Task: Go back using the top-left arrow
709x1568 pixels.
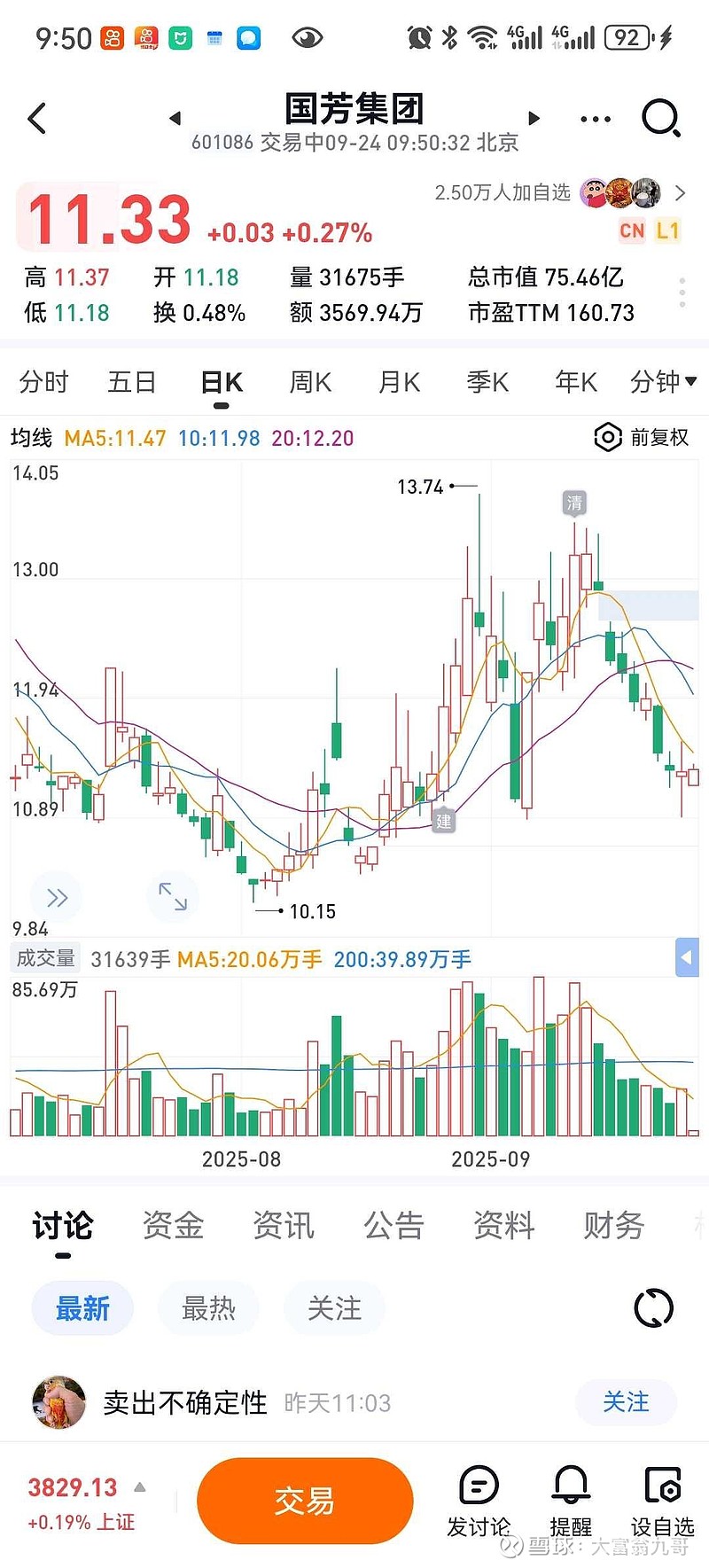Action: coord(37,118)
